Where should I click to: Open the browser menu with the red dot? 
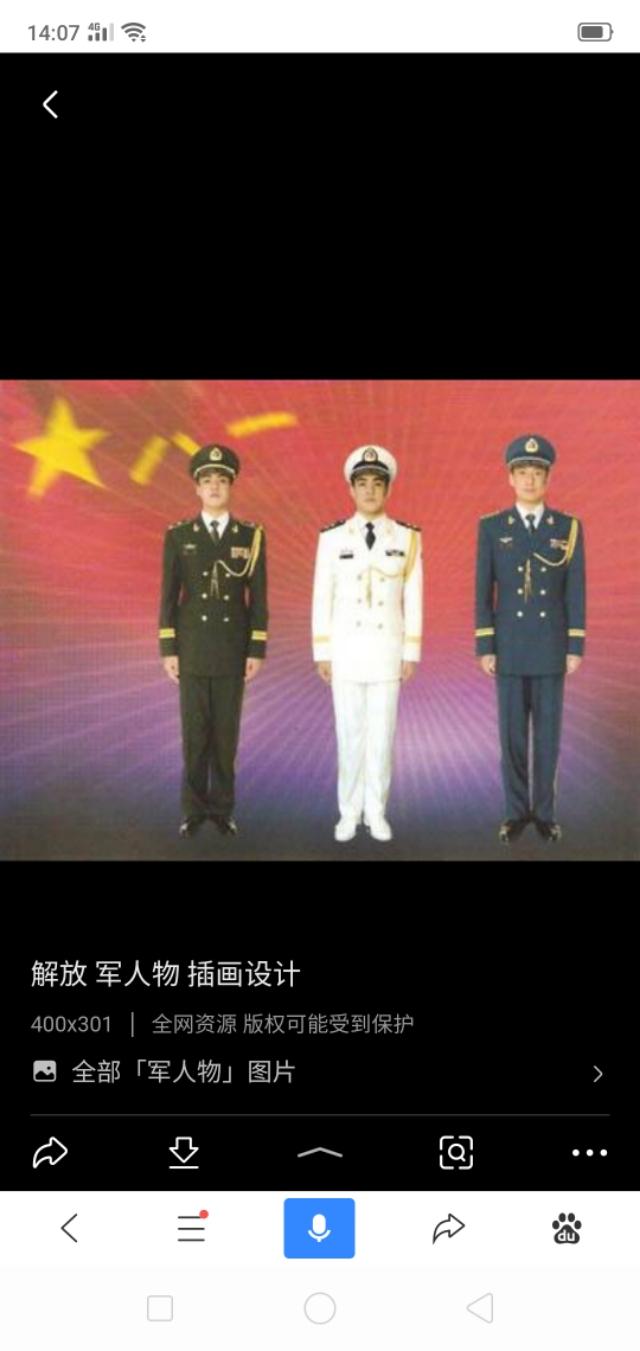(x=191, y=1228)
